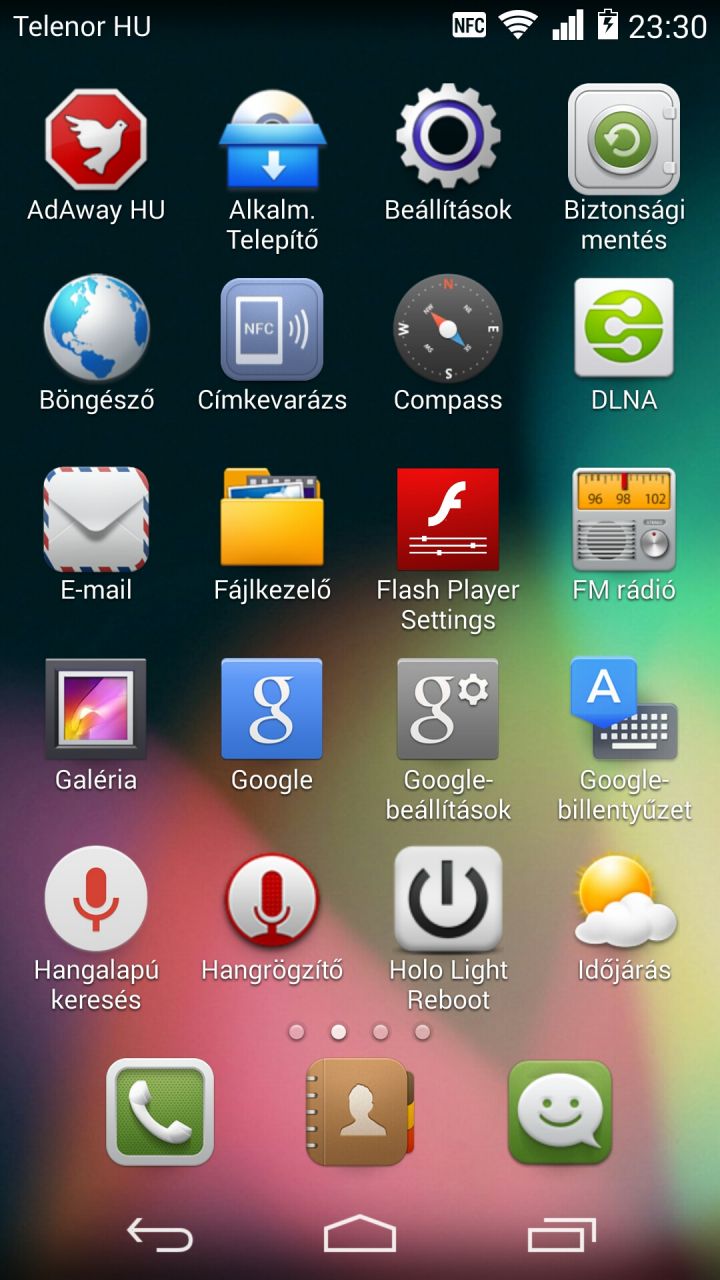This screenshot has width=720, height=1280.
Task: Launch Beállítások settings app
Action: pos(448,140)
